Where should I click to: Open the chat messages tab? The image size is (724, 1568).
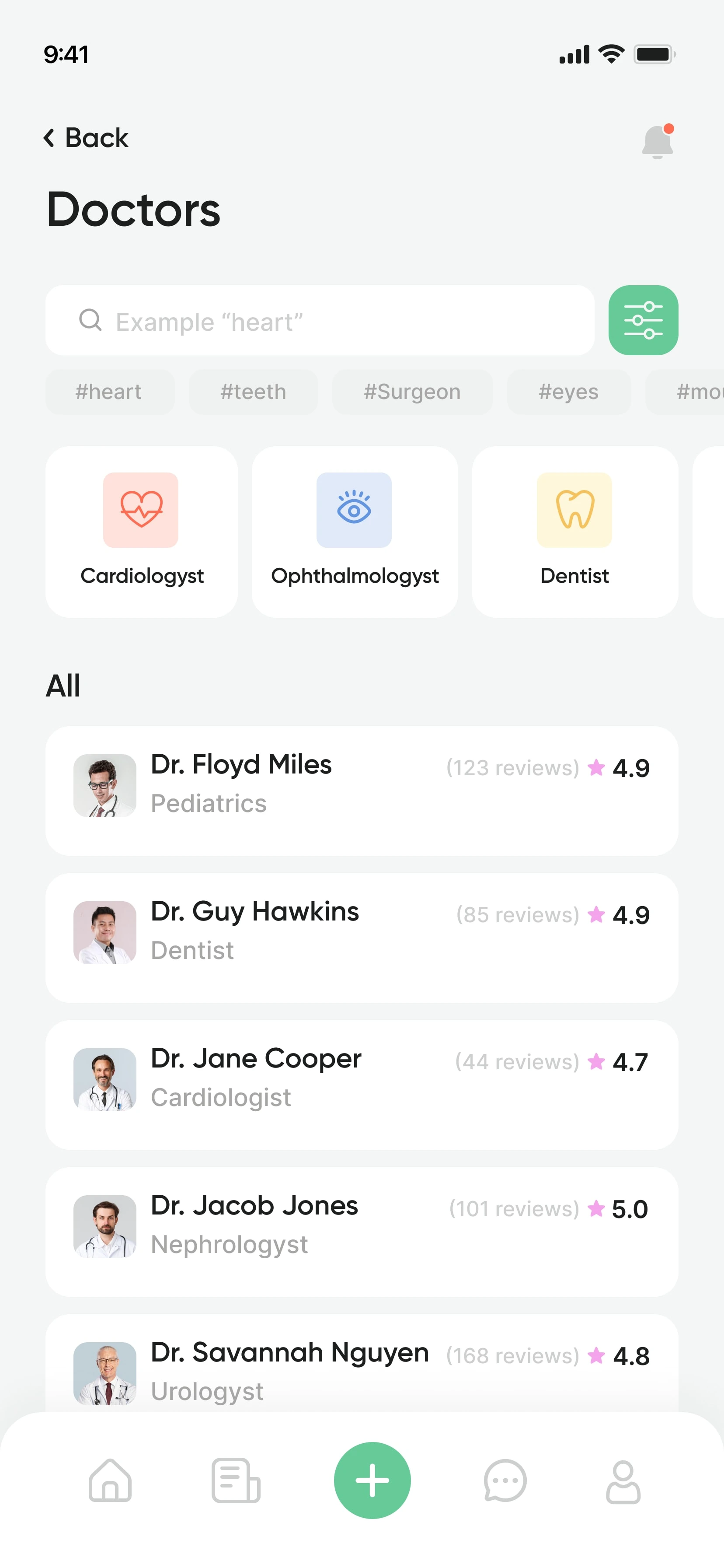(x=505, y=1480)
